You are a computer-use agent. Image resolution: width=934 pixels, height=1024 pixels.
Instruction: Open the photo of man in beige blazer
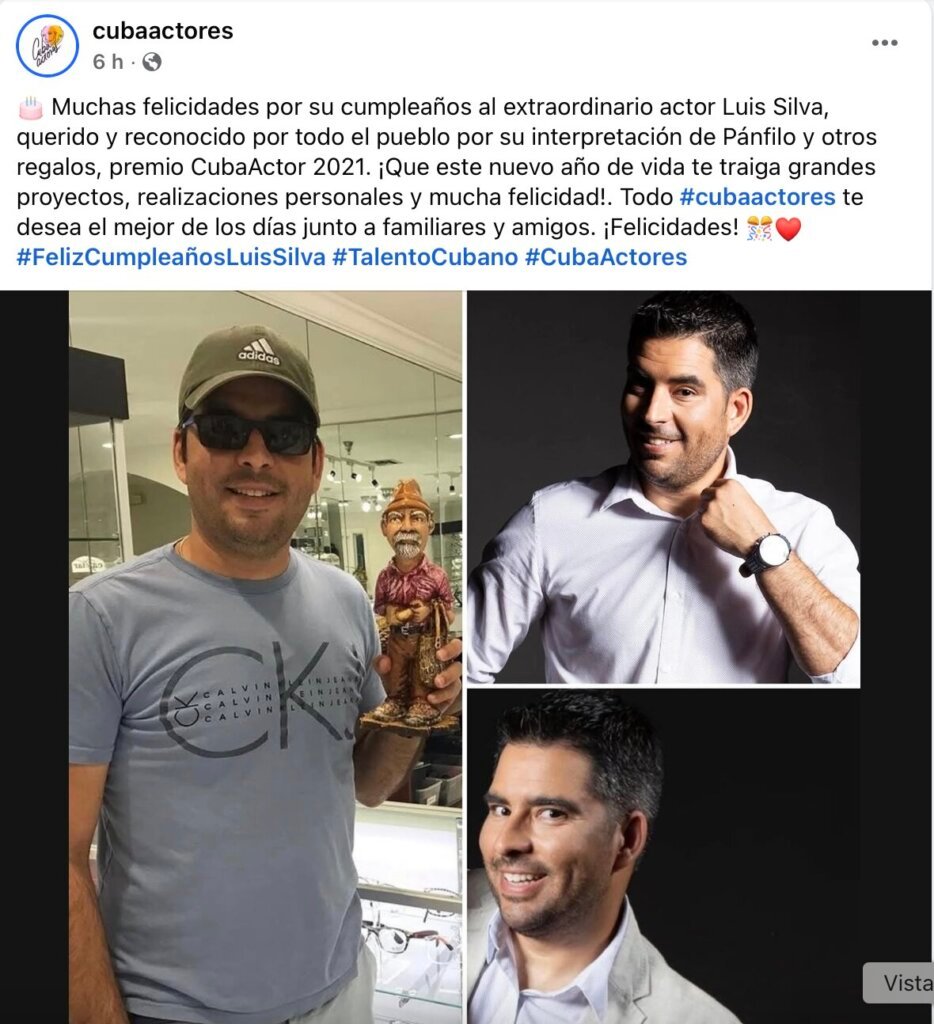(x=663, y=856)
